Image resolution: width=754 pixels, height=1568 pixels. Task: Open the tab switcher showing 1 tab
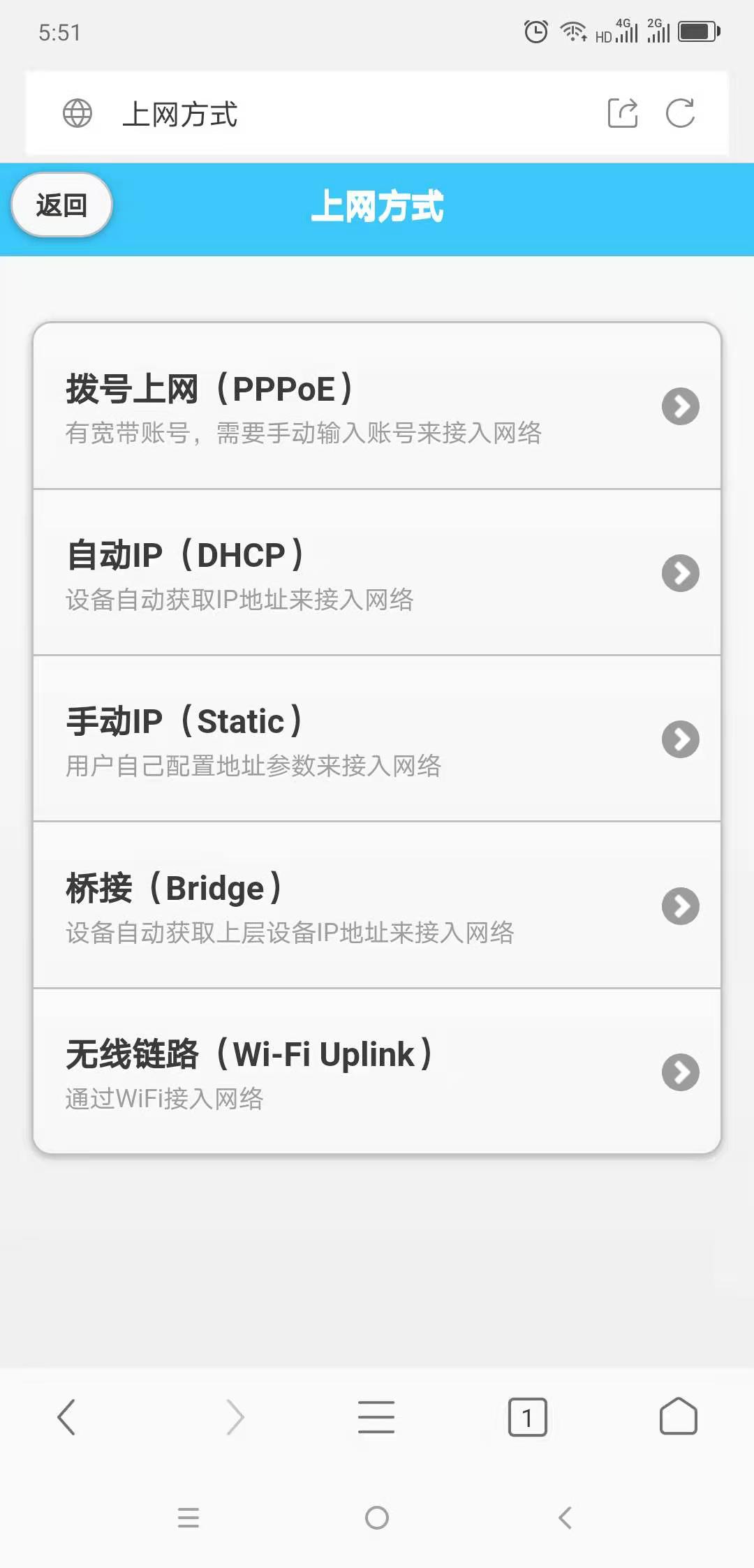click(x=528, y=1417)
